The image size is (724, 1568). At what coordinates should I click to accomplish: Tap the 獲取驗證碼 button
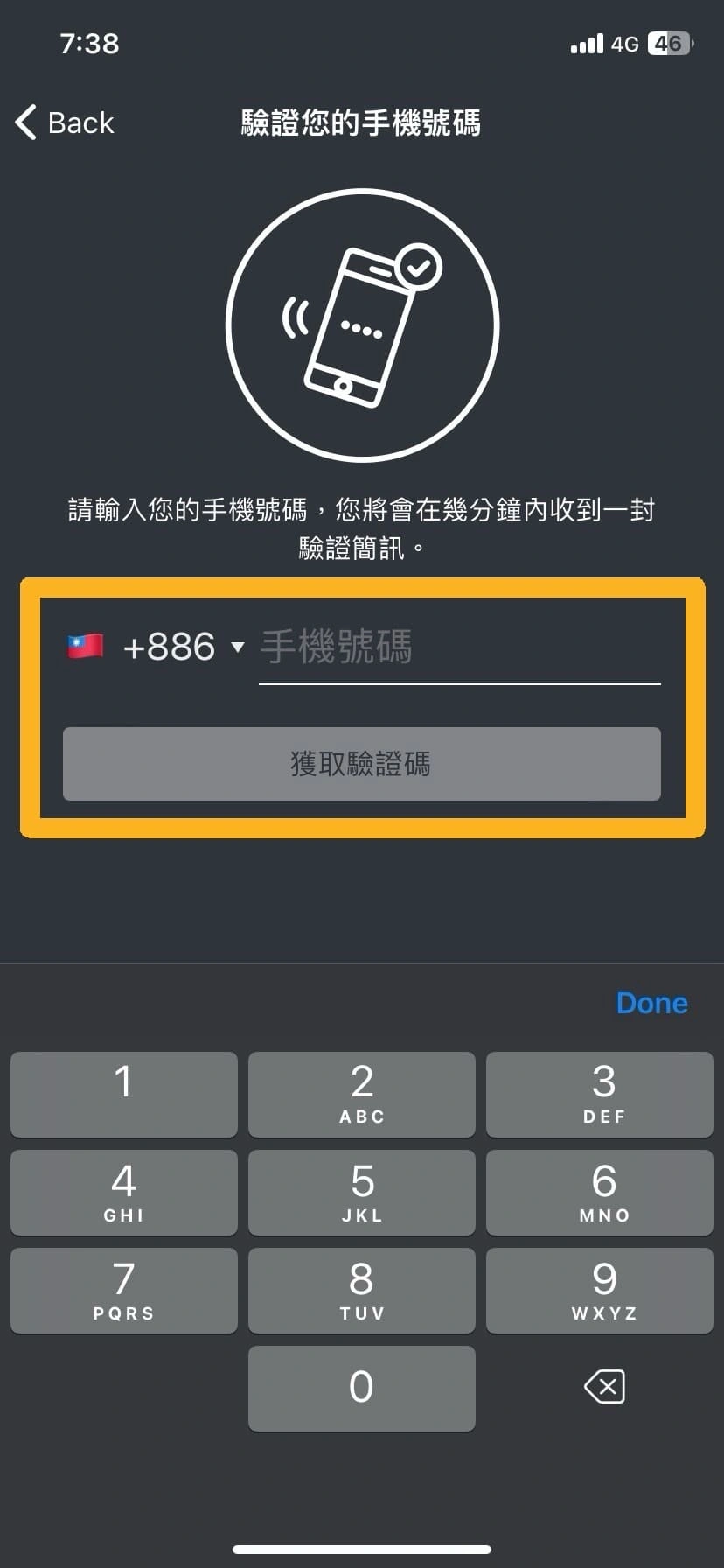(x=361, y=764)
